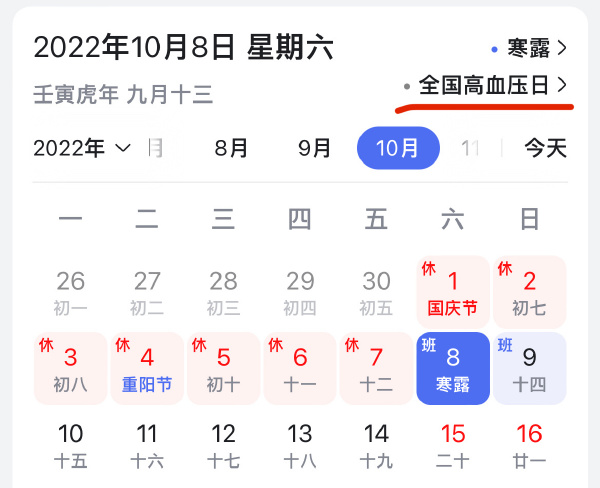Jump to 今天 in the calendar
This screenshot has height=488, width=600.
click(x=546, y=149)
